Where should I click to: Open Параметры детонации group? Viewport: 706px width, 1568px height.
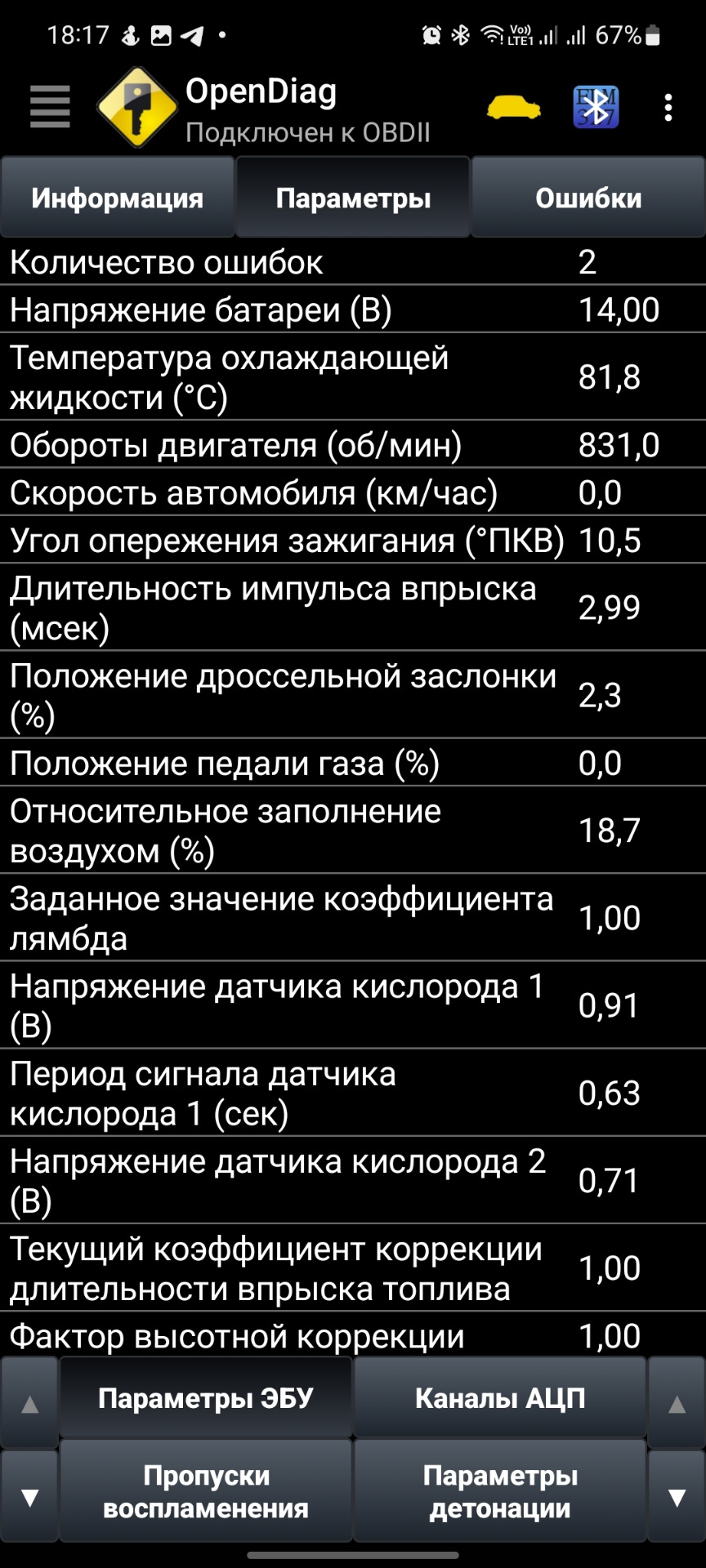[x=500, y=1491]
